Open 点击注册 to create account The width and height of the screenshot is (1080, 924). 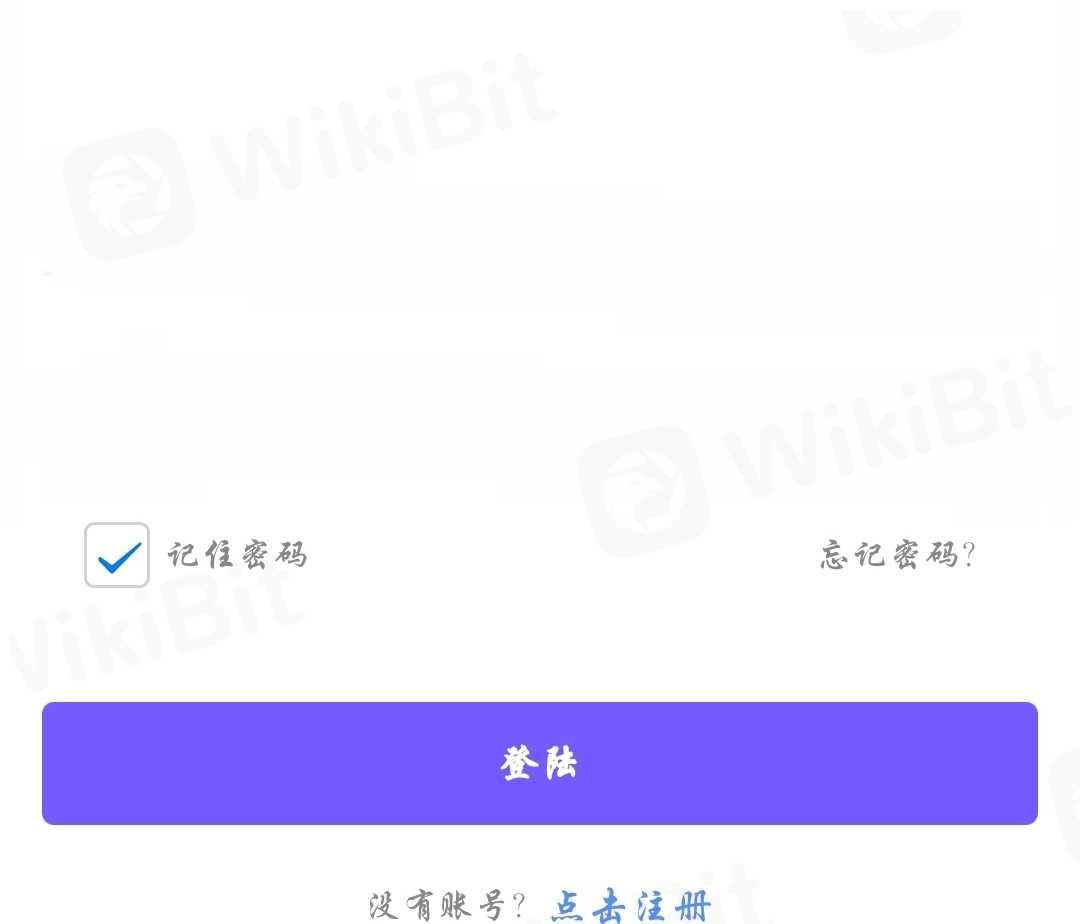point(630,905)
